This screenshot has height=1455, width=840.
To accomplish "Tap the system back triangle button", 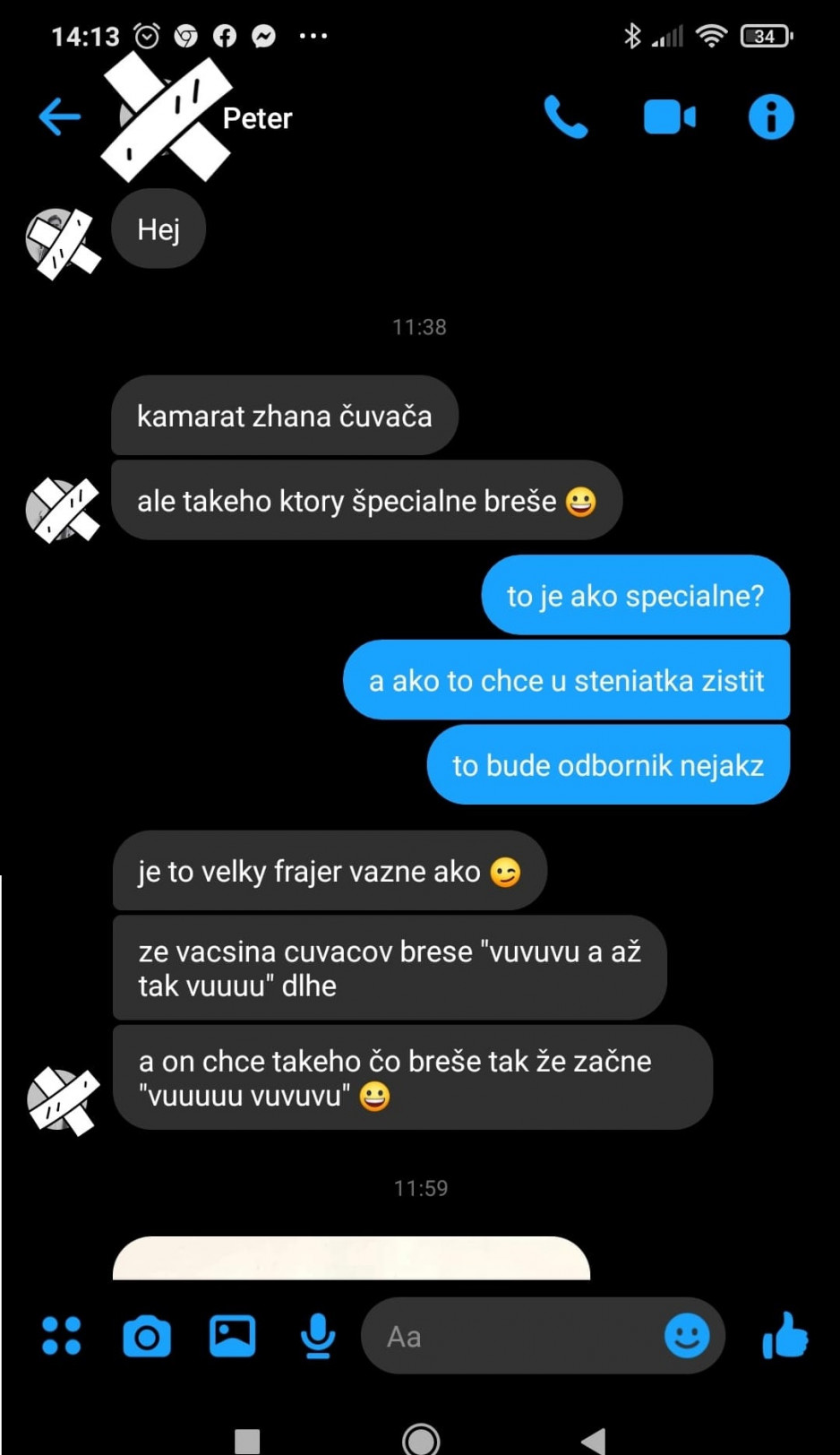I will 593,1441.
